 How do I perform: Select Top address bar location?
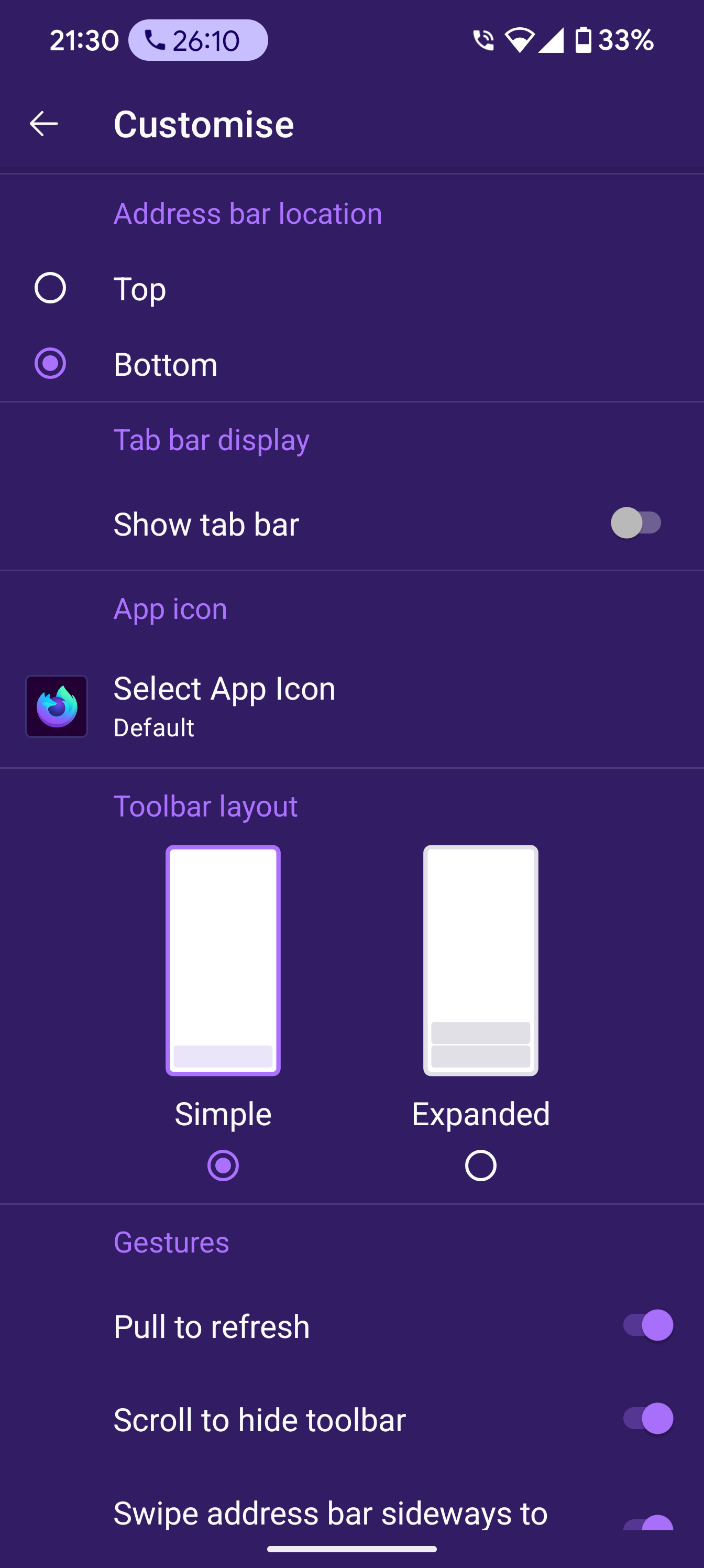point(50,288)
